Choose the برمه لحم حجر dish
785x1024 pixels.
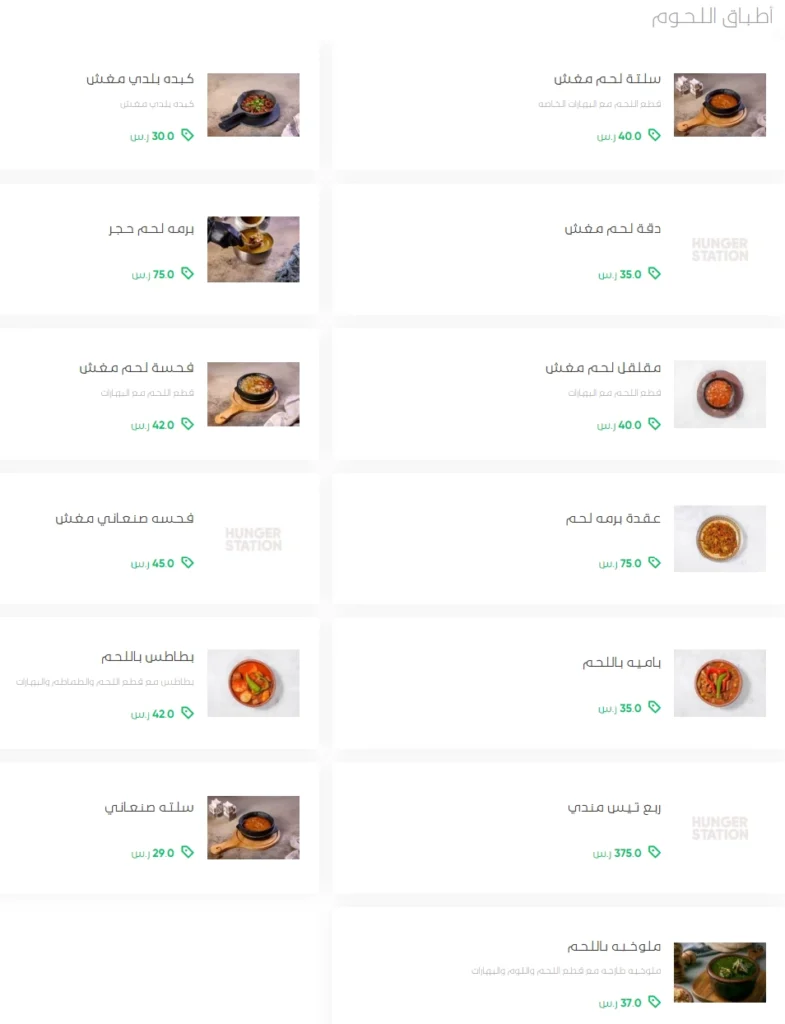tap(160, 249)
